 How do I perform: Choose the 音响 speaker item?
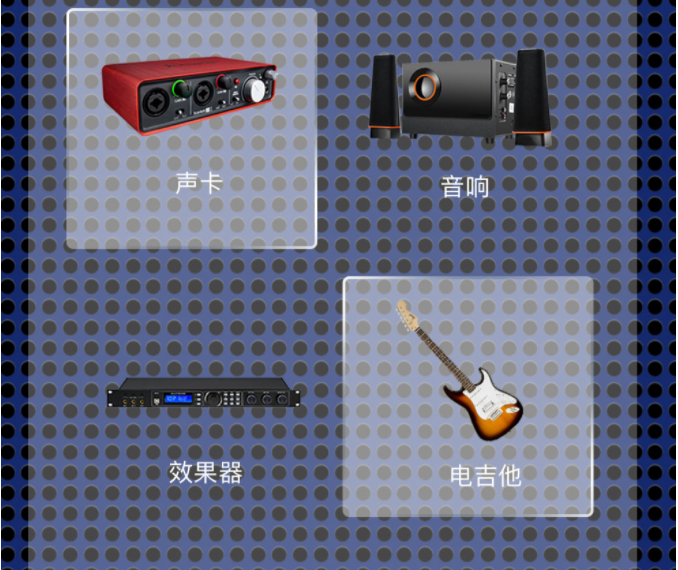coord(462,125)
